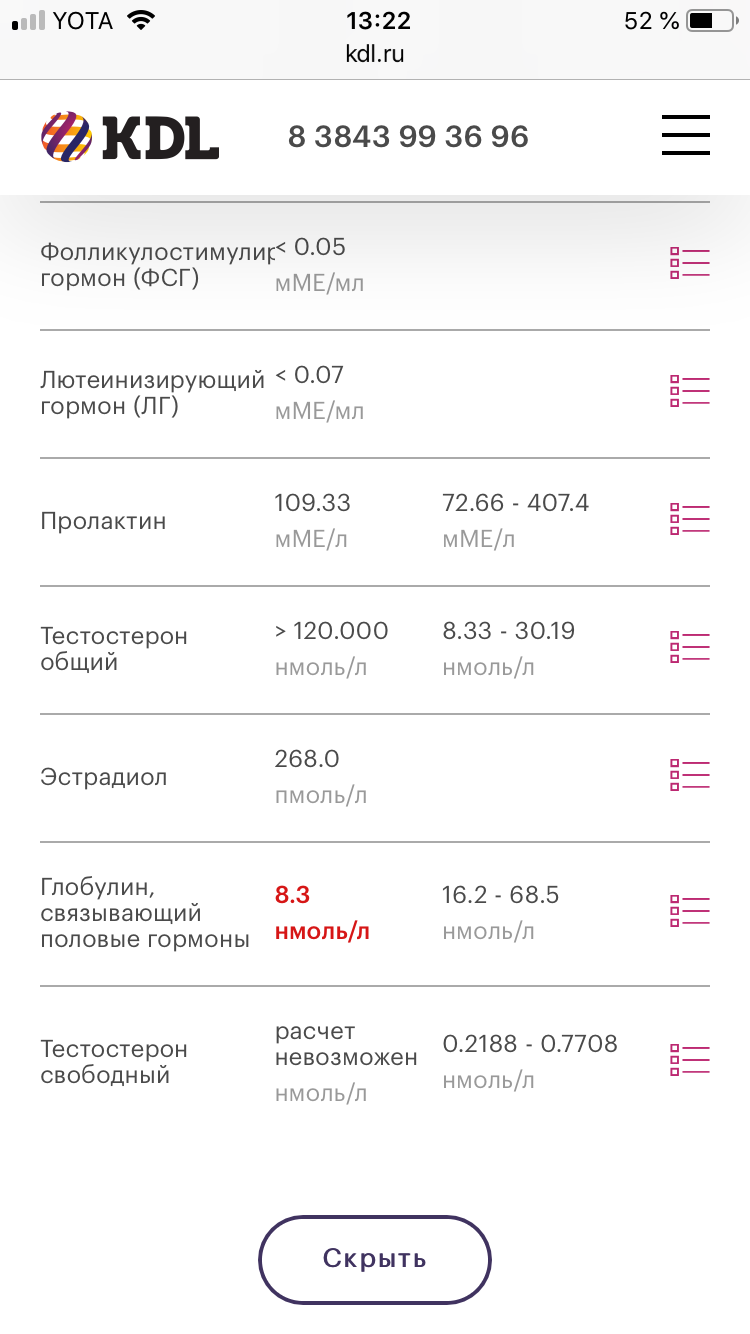Open details icon for Лютеинизирующий гормон (ЛГ)
Viewport: 750px width, 1334px height.
click(689, 391)
